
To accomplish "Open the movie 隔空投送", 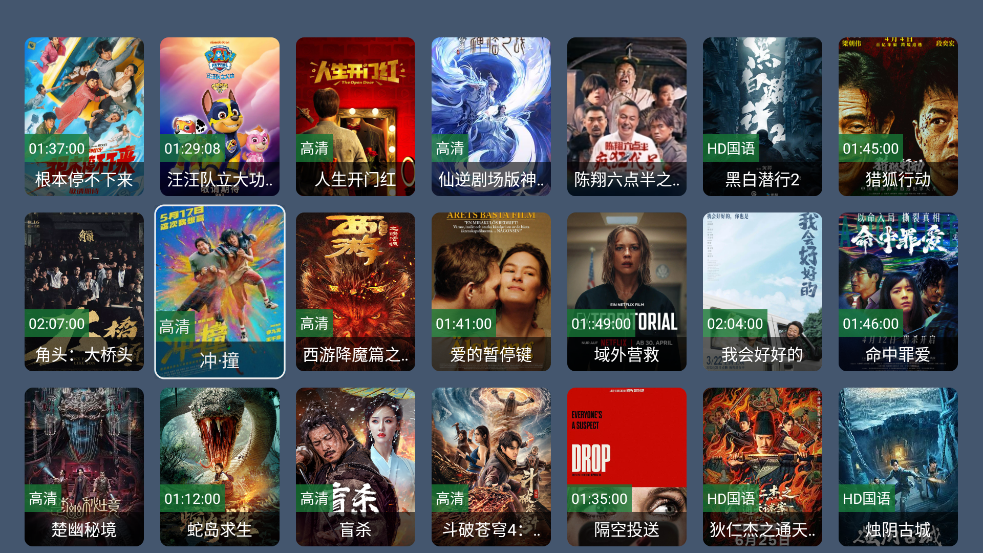I will (627, 466).
